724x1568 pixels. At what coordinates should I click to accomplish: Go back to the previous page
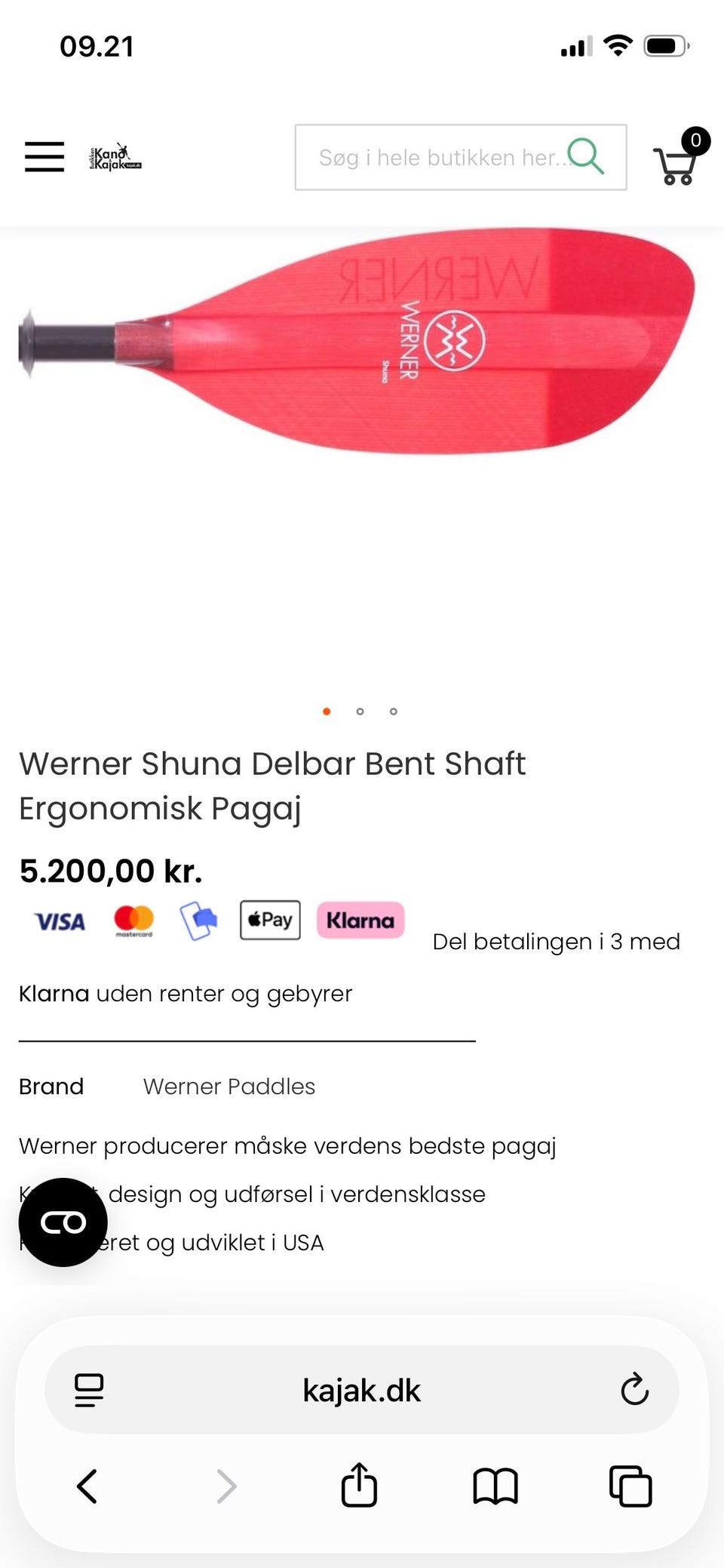(x=87, y=1486)
